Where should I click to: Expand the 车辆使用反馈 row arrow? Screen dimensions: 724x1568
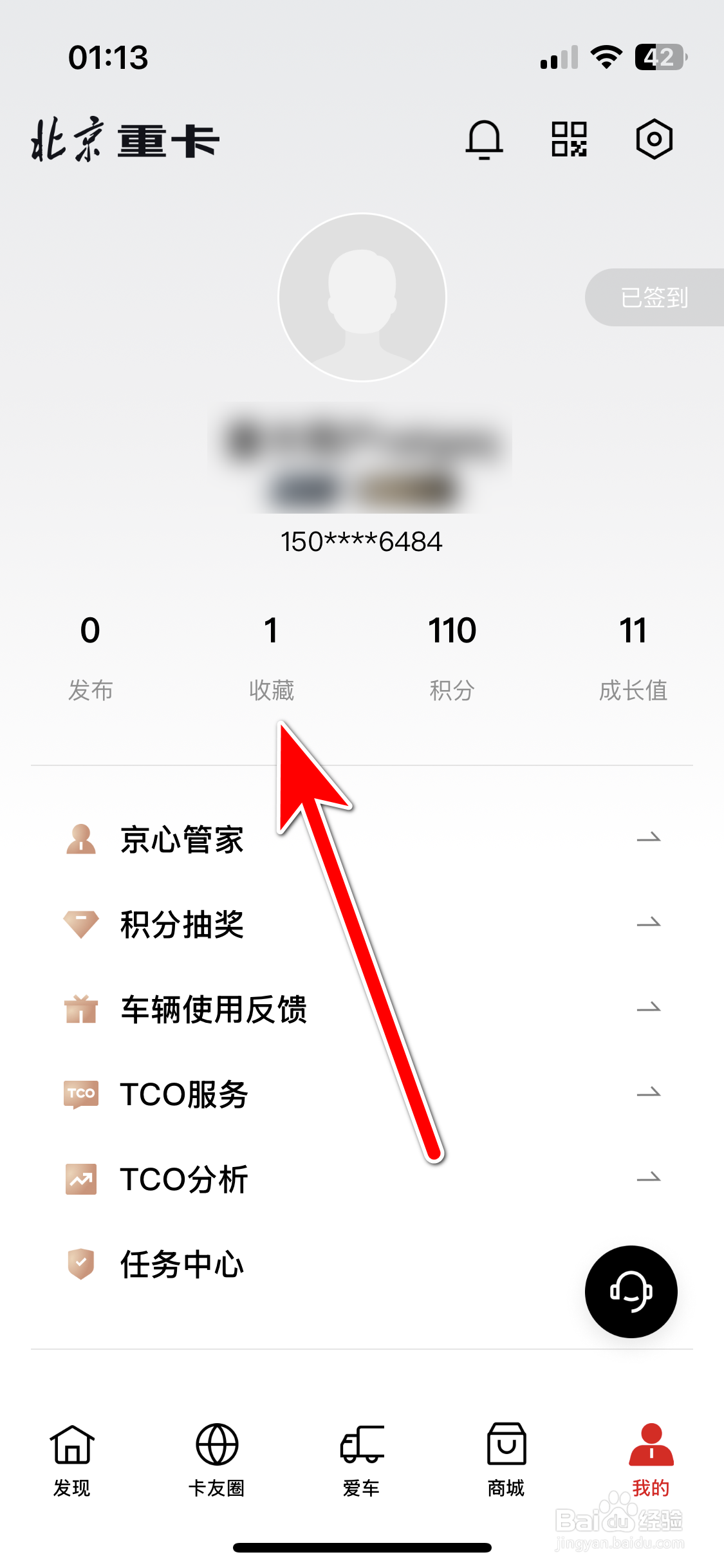tap(650, 1009)
